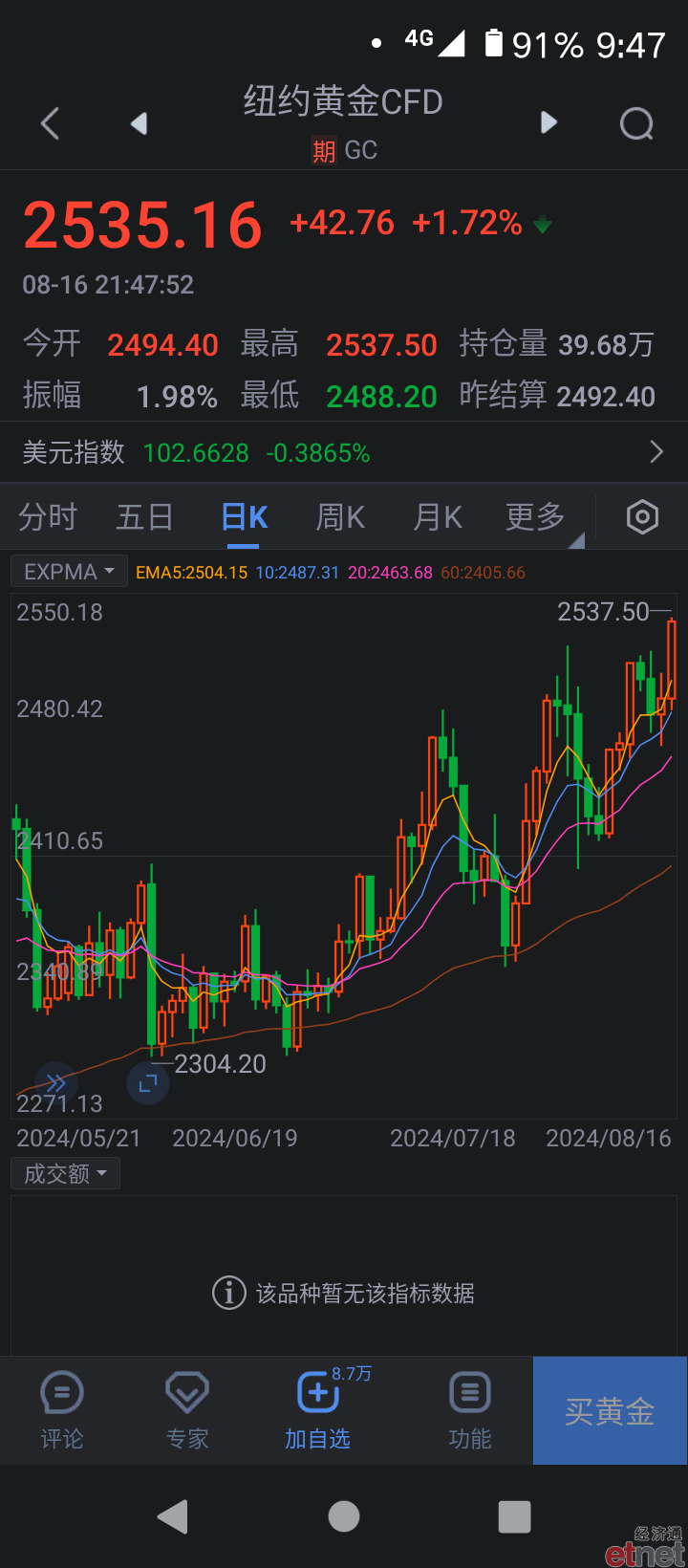
Task: Open the 美元指数 row details
Action: pos(344,452)
